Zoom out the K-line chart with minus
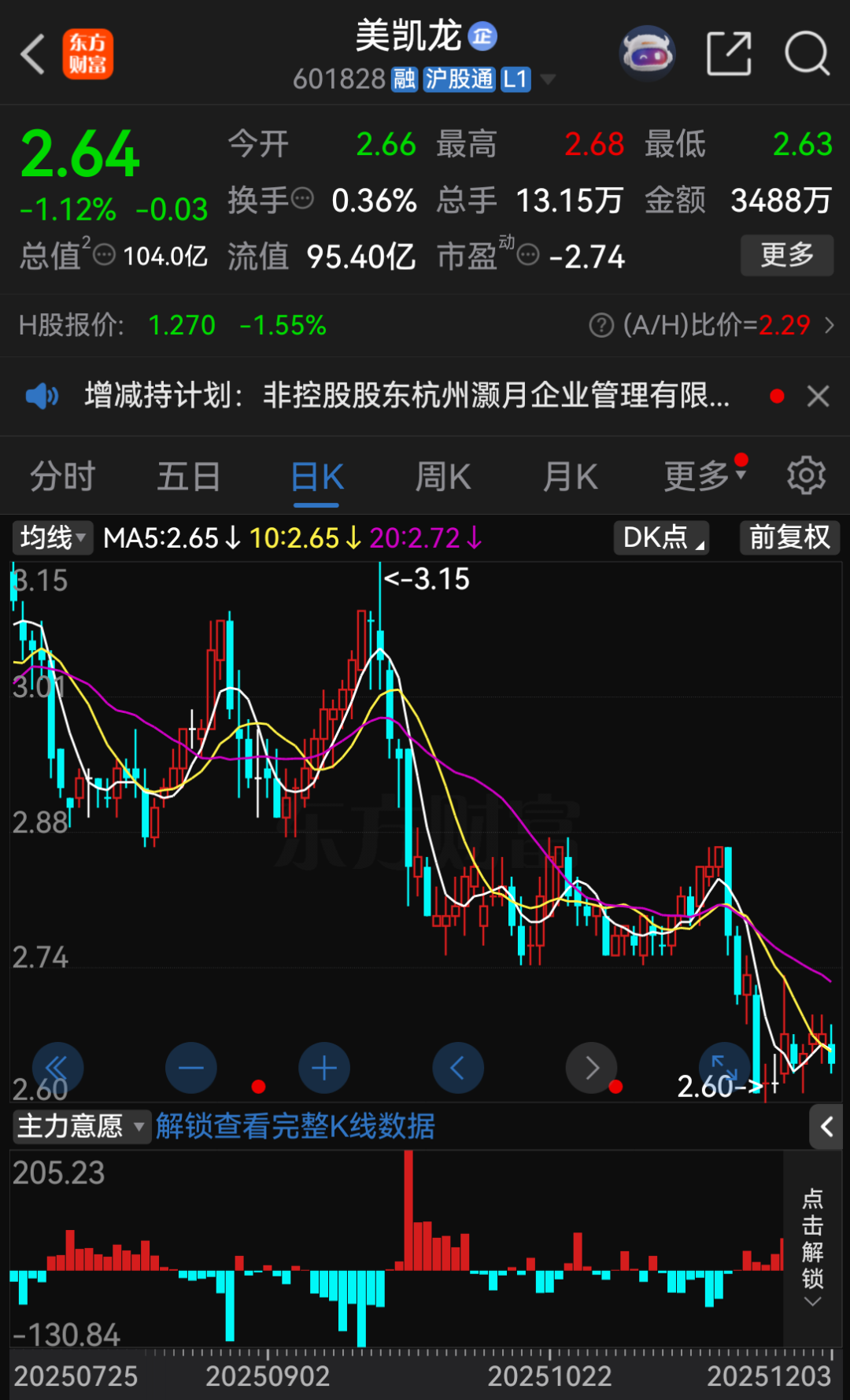850x1400 pixels. 191,1068
